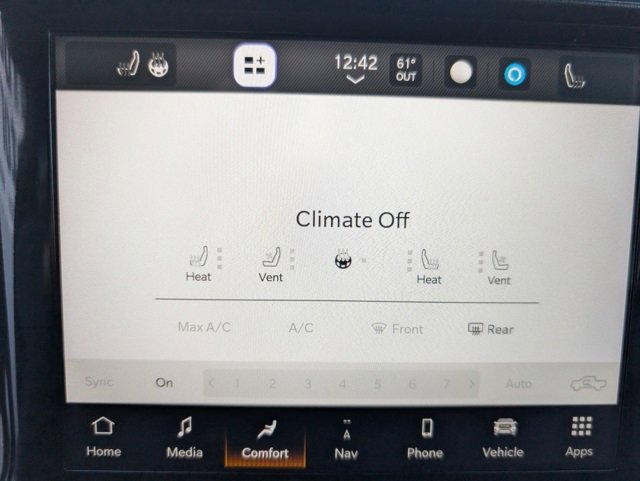Activate Max A/C
This screenshot has width=640, height=481.
(x=204, y=327)
